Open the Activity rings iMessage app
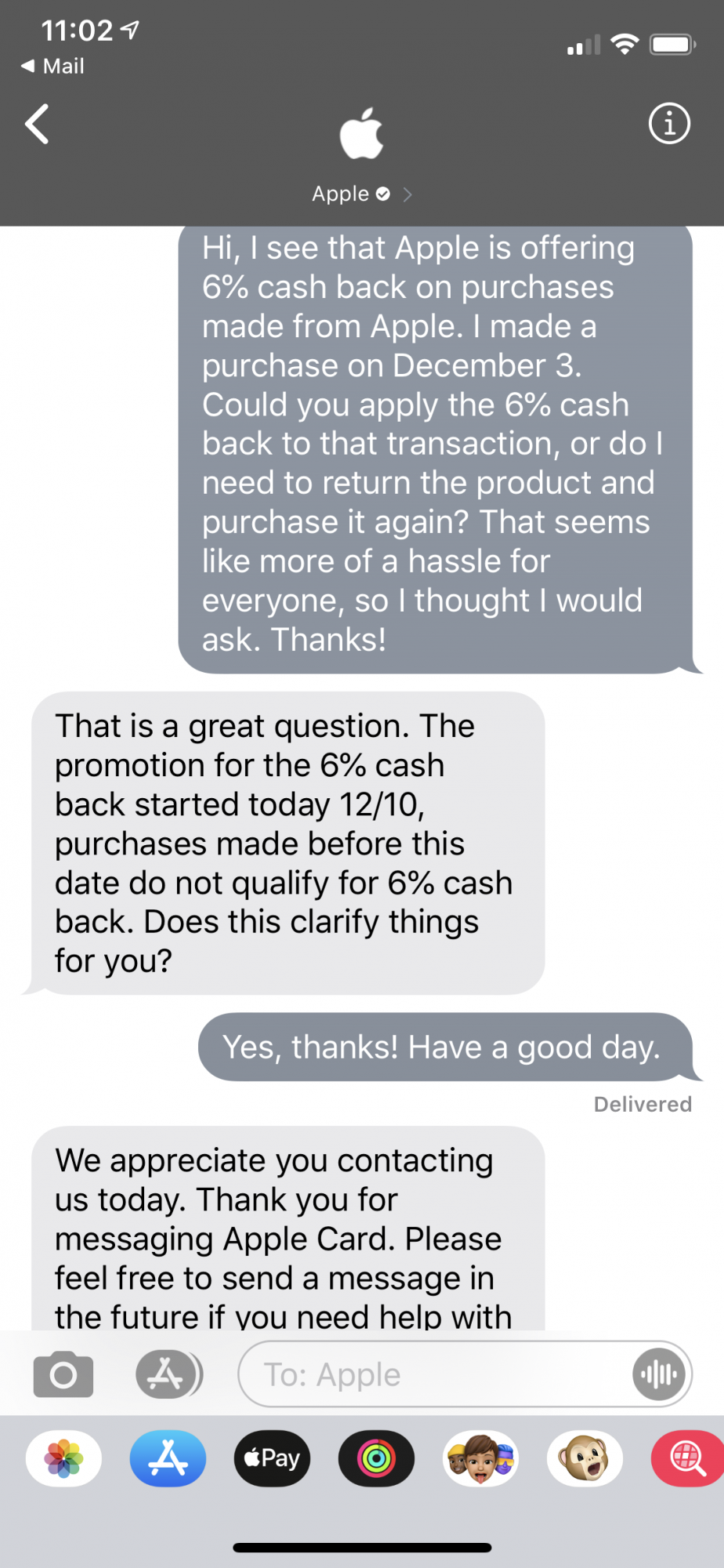724x1568 pixels. 376,1459
